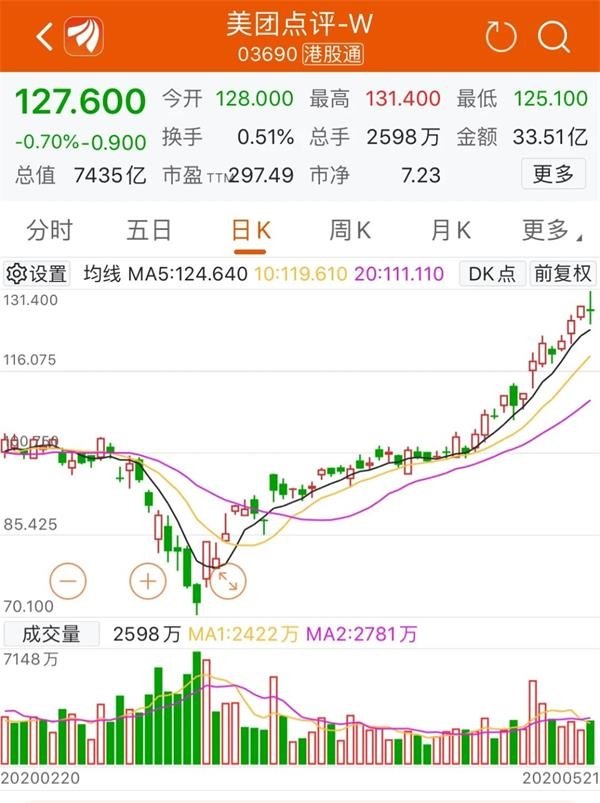This screenshot has width=600, height=803.
Task: Toggle the DK点 indicator
Action: pos(492,274)
